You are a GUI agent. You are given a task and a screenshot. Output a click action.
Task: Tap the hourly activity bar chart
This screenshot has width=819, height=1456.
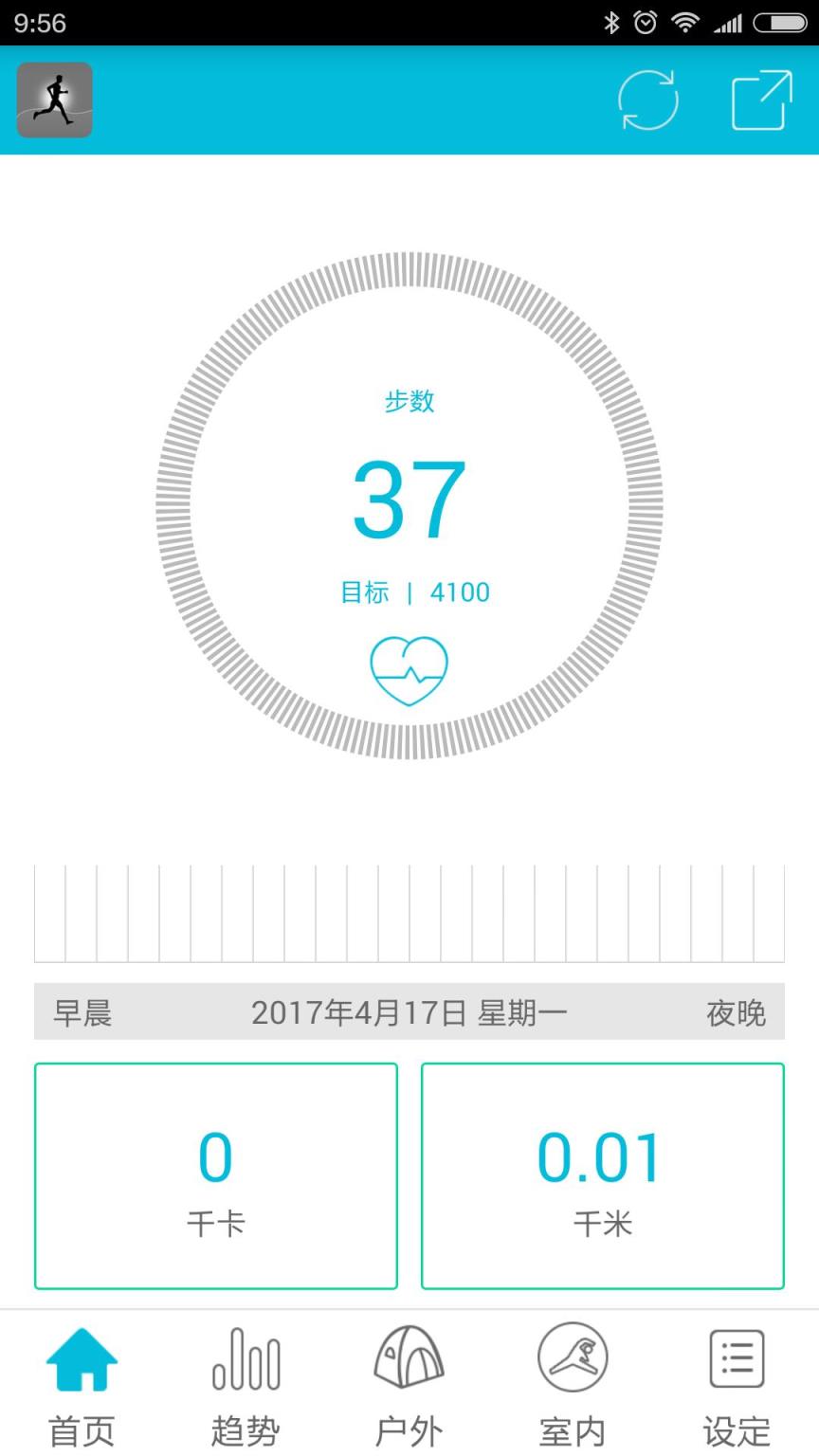coord(409,912)
